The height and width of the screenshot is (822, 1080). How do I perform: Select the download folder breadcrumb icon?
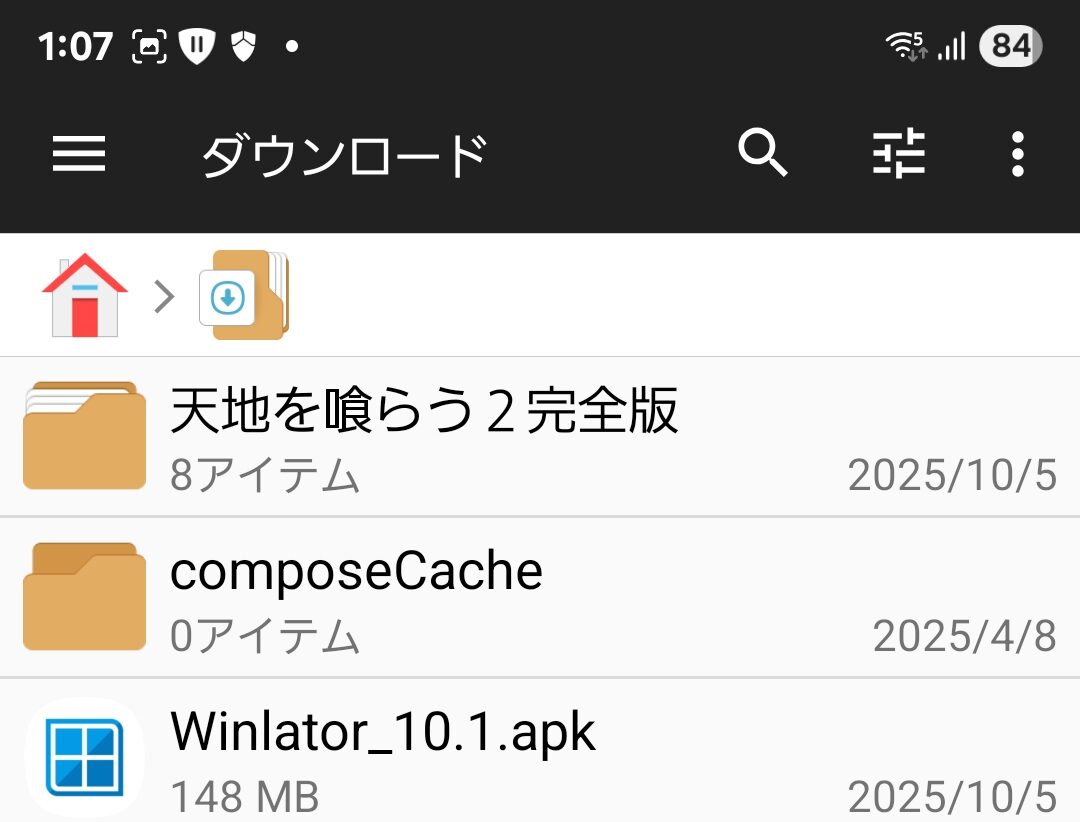click(x=244, y=295)
